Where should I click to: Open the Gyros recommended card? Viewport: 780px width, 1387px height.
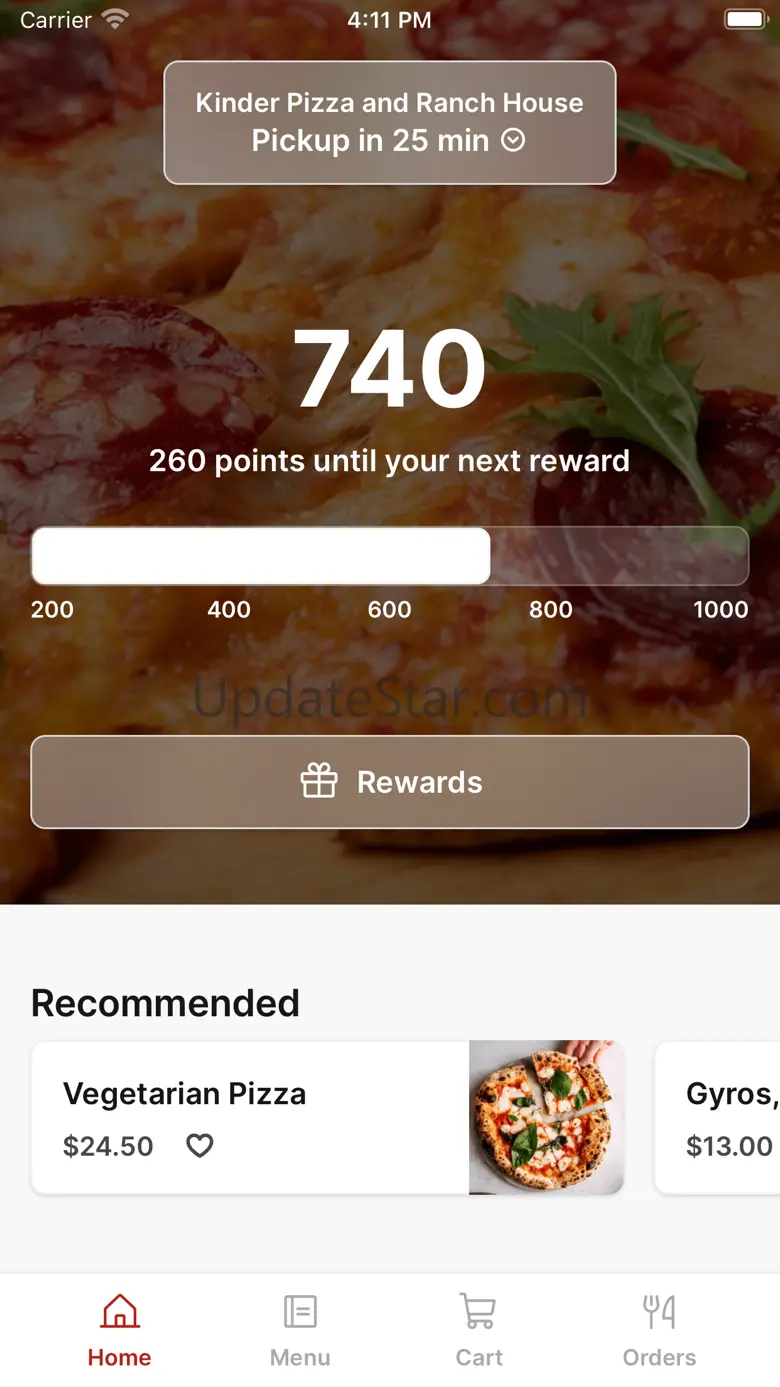717,1118
